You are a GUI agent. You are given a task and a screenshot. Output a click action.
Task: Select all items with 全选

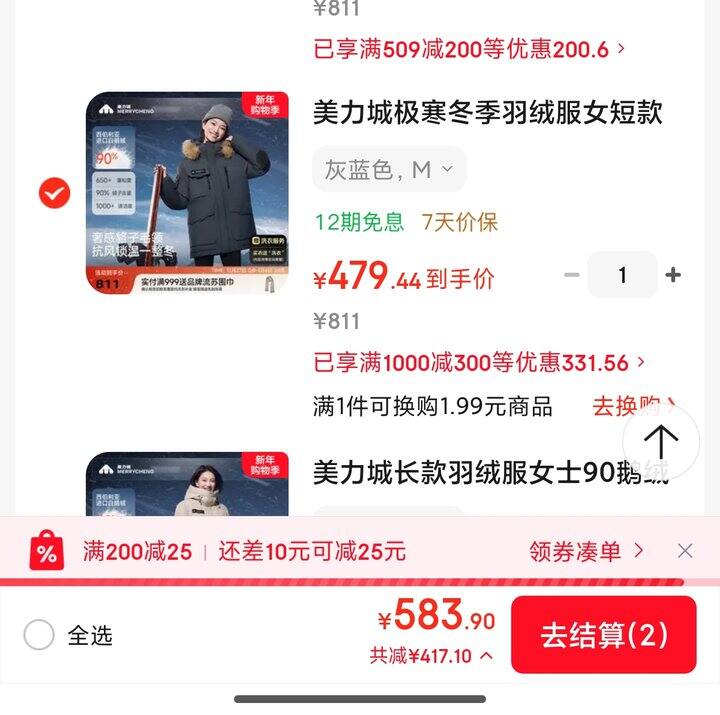[x=39, y=635]
